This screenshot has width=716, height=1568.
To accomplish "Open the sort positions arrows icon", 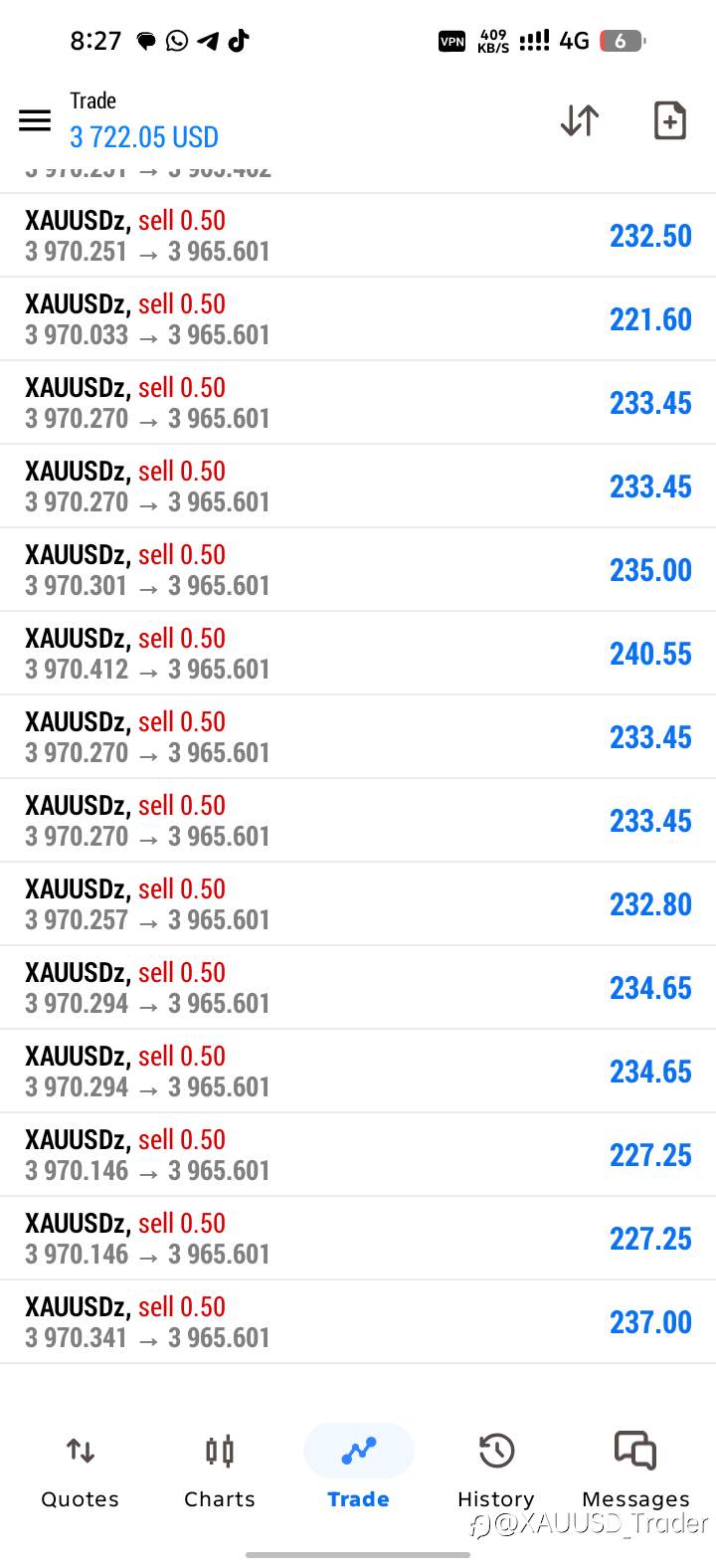I will 579,120.
